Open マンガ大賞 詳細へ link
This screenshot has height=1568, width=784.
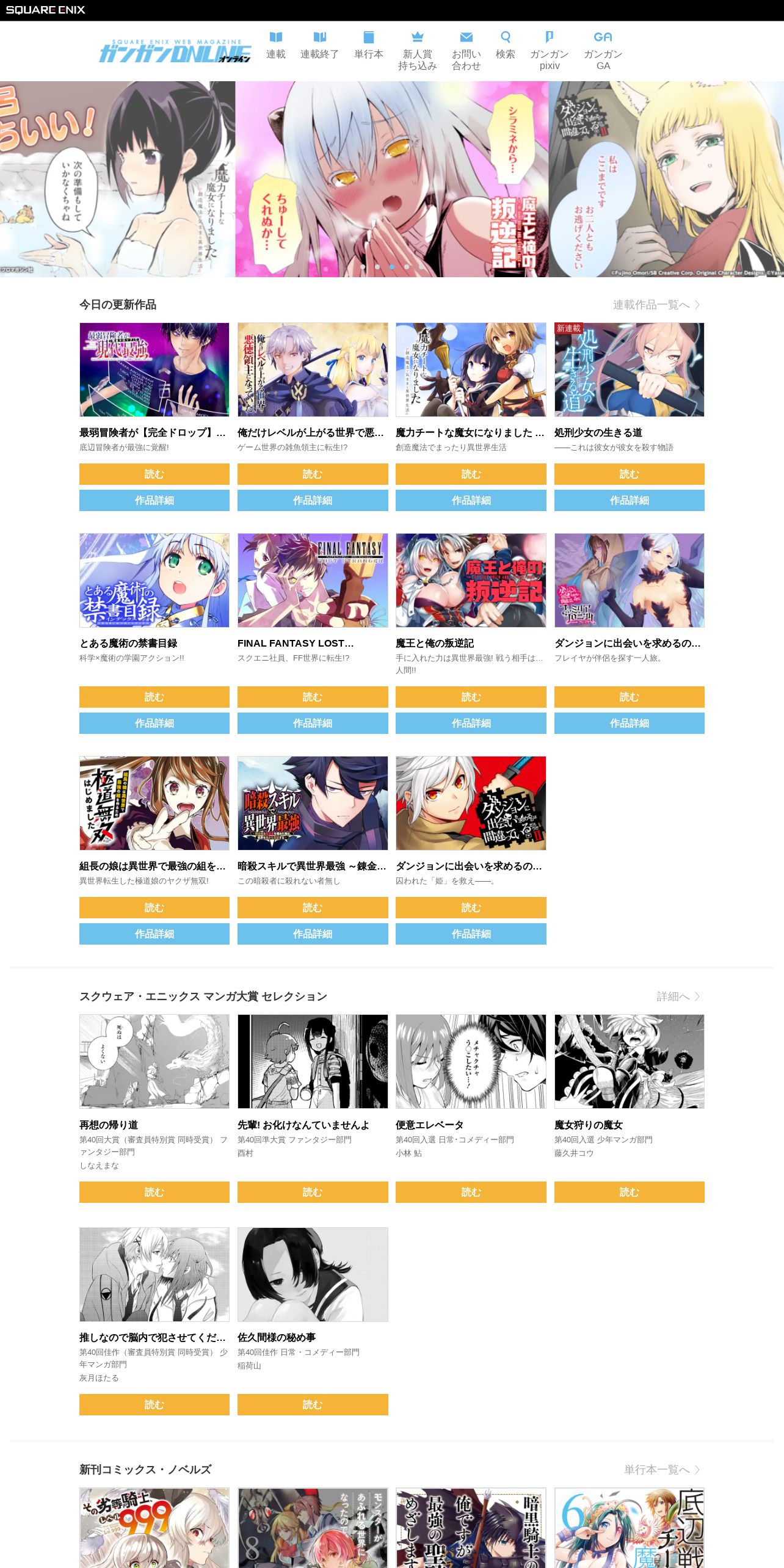click(678, 996)
